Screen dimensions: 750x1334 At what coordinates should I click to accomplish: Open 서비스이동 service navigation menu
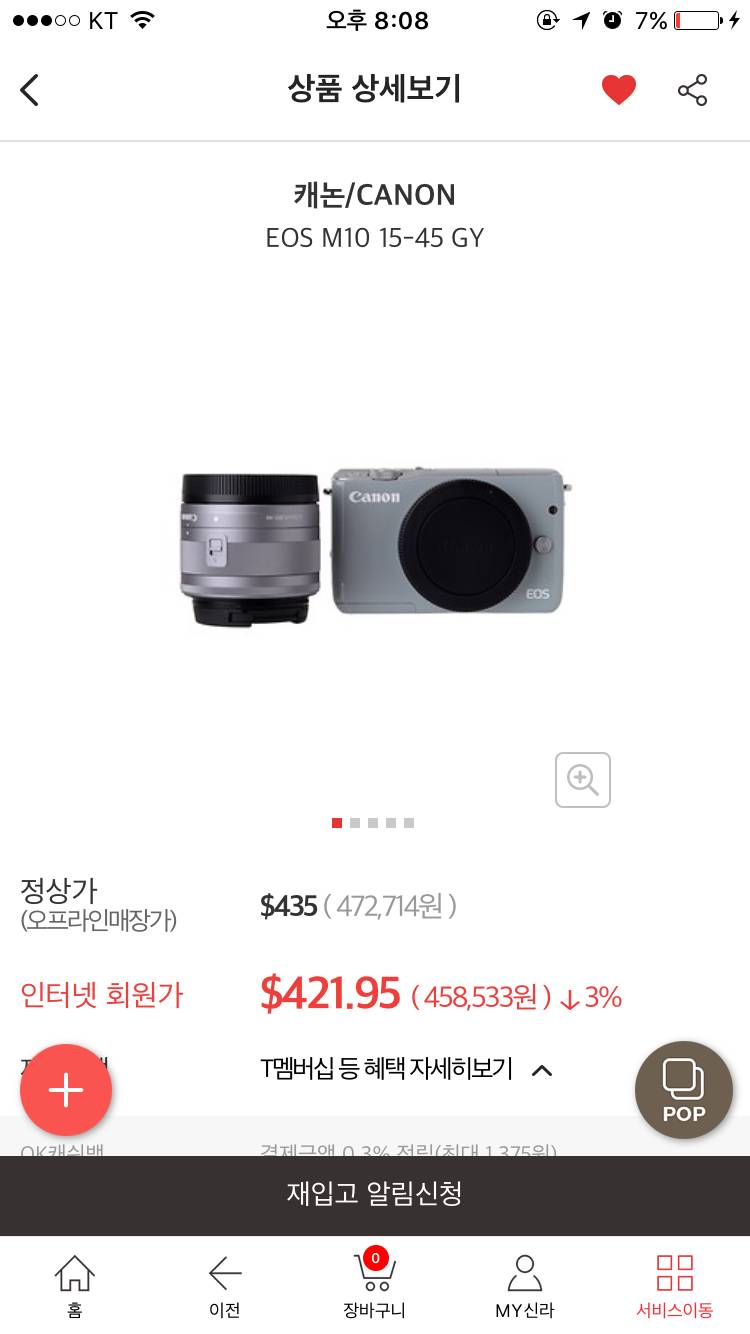[x=674, y=1285]
